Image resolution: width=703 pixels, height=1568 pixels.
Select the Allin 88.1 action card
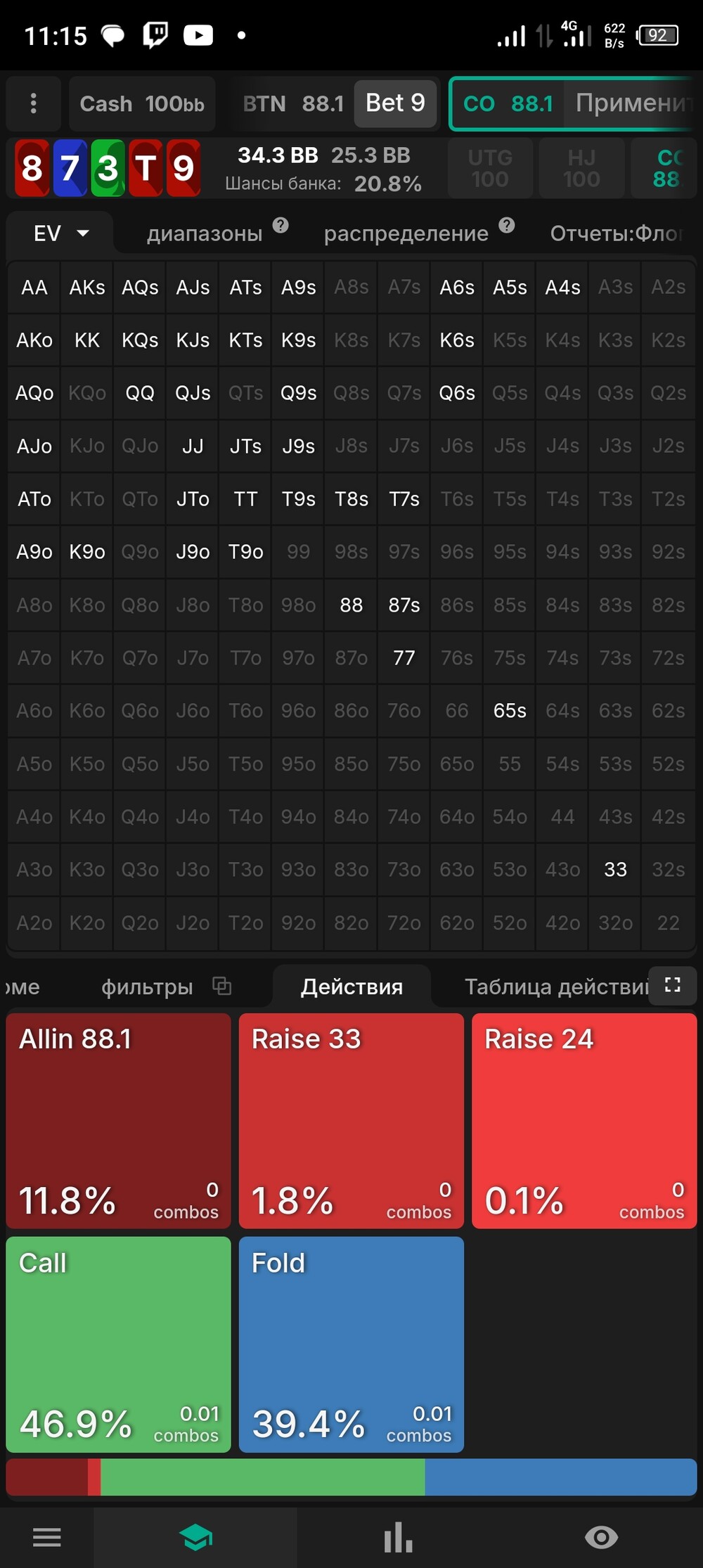coord(118,1121)
